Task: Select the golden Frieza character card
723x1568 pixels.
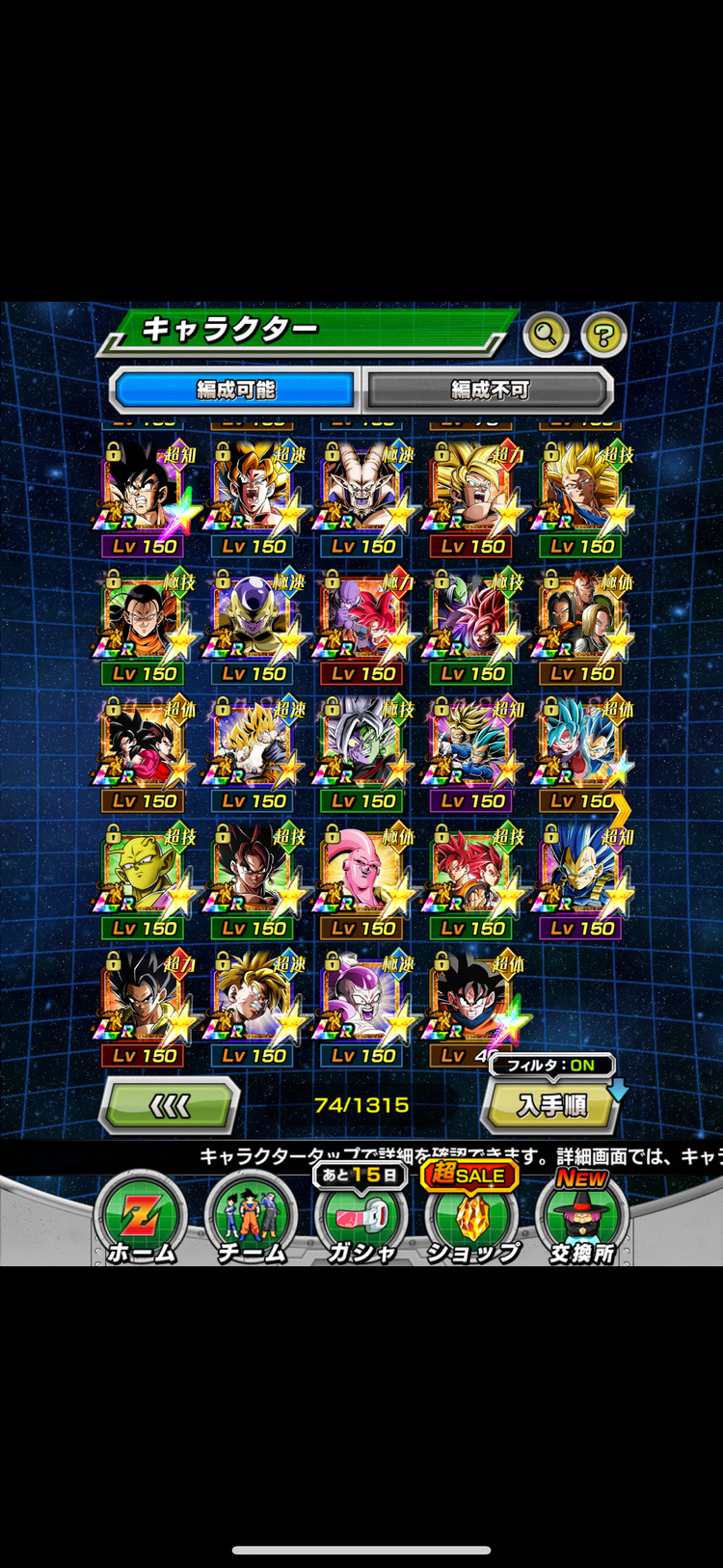Action: [253, 617]
